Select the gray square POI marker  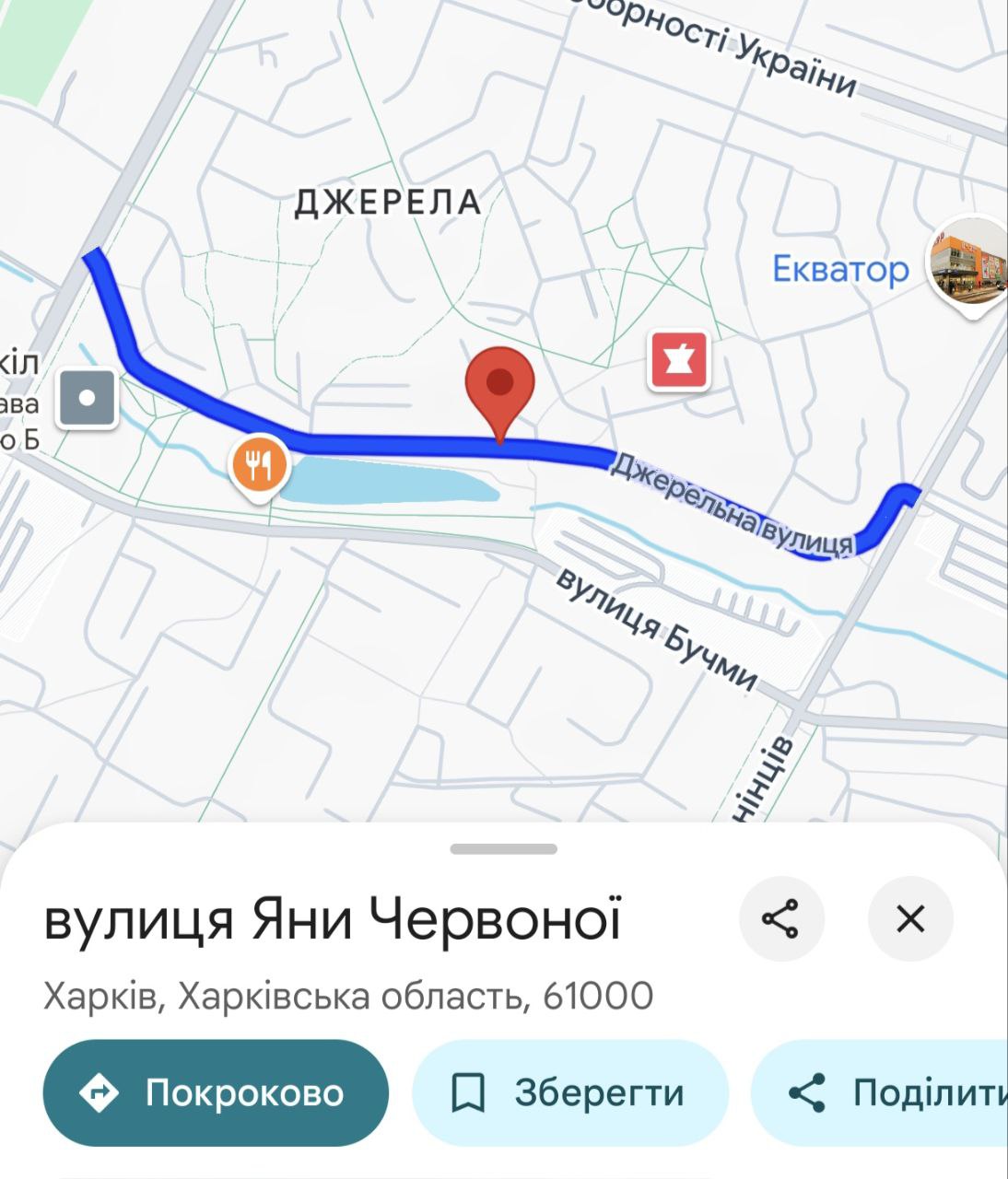(x=87, y=399)
